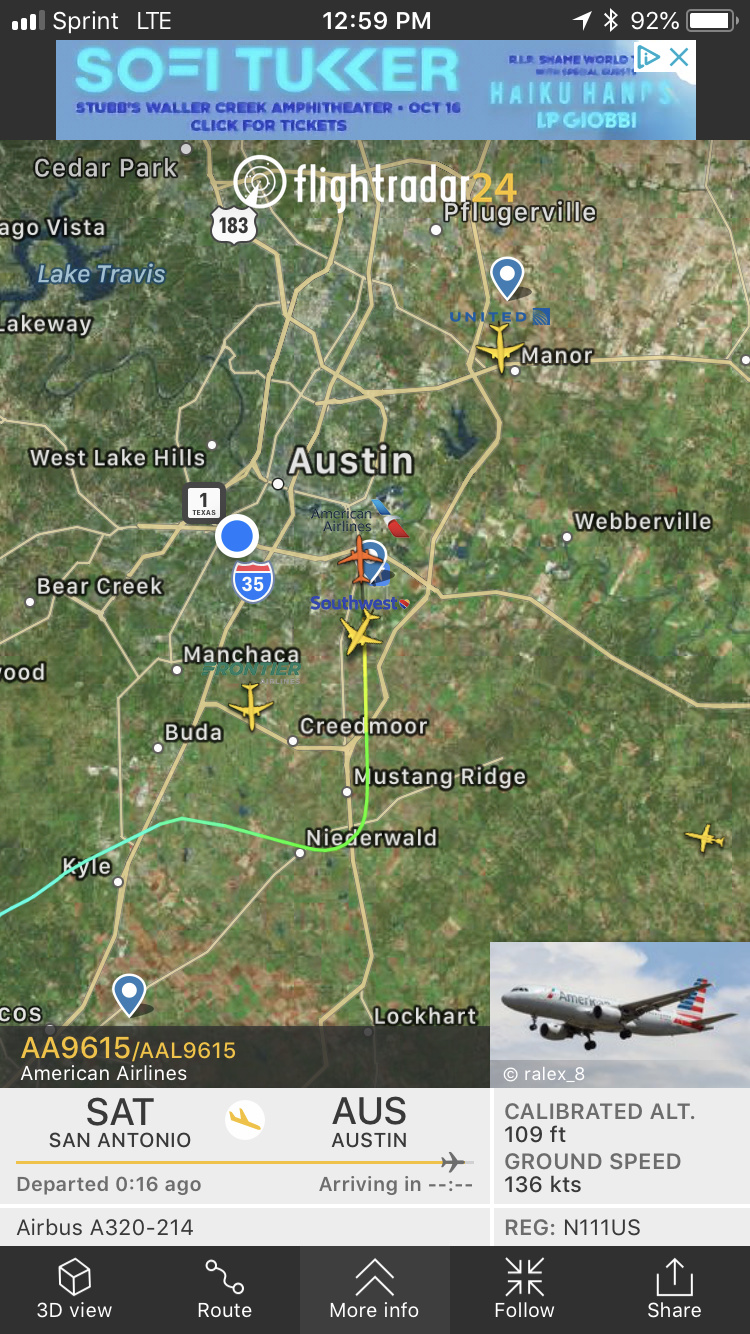This screenshot has height=1334, width=750.
Task: Select the Frontier plane near Buda
Action: tap(250, 706)
